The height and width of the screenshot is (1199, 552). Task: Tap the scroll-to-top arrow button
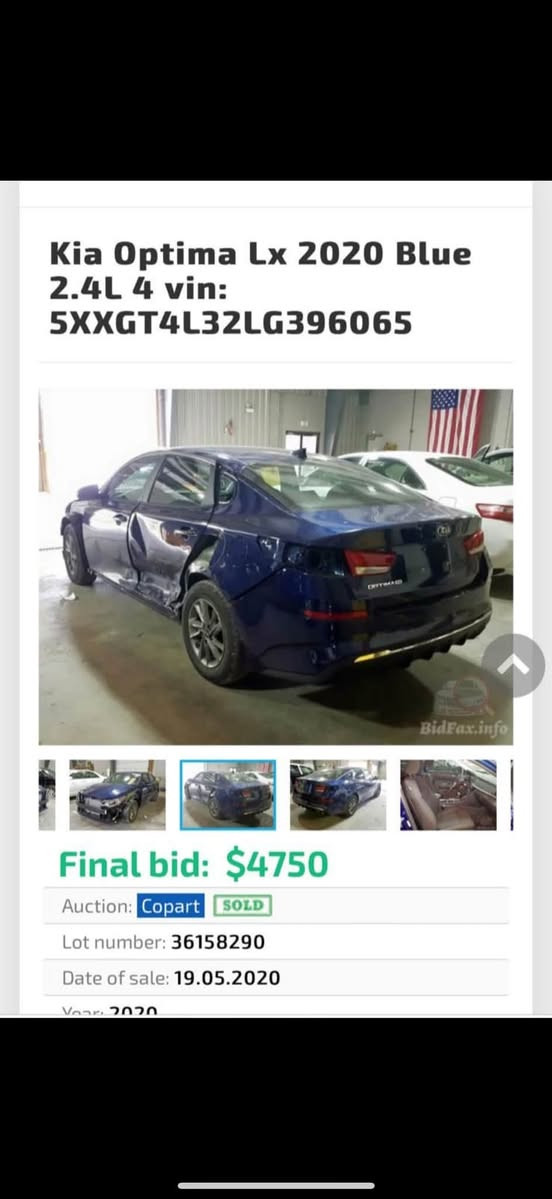tap(513, 665)
